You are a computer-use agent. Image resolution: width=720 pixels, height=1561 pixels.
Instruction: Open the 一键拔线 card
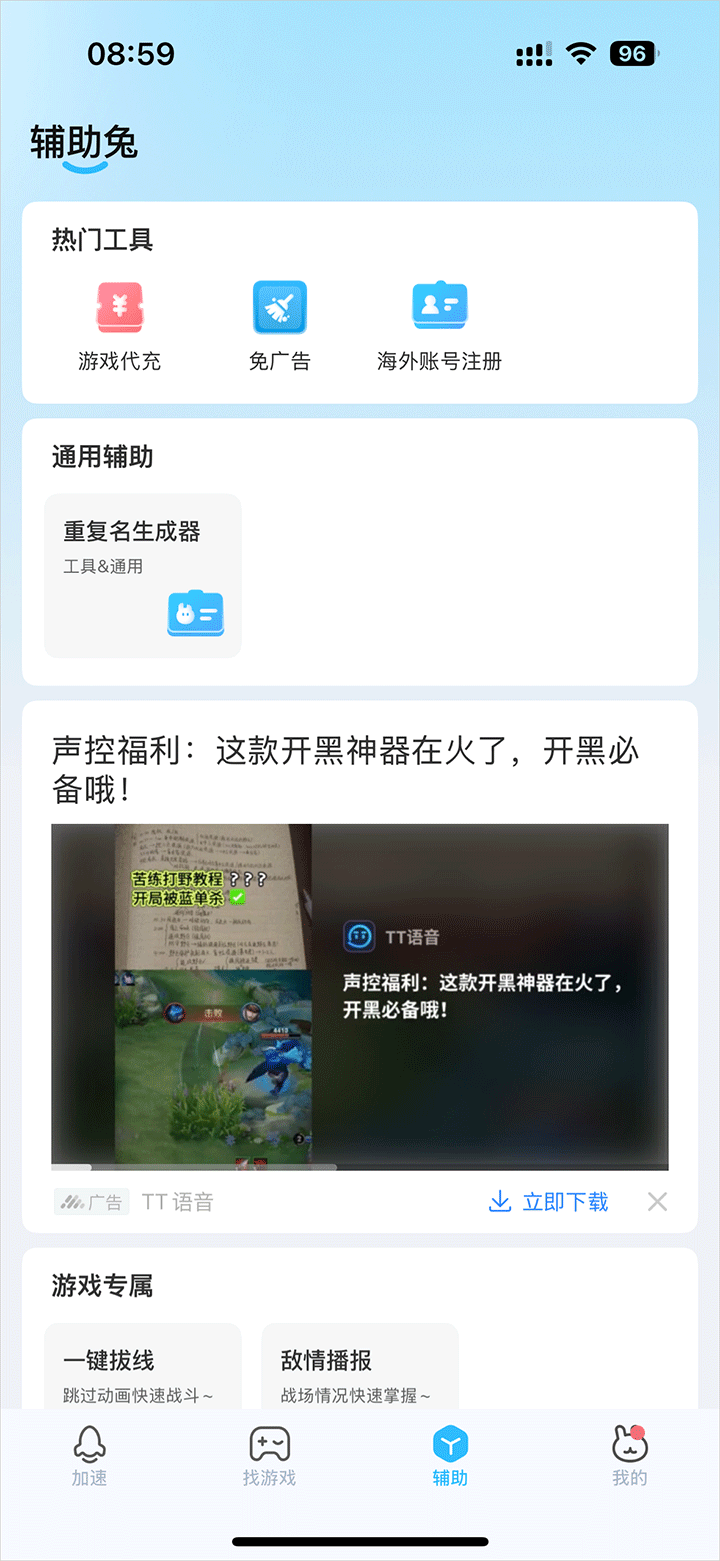click(143, 1368)
